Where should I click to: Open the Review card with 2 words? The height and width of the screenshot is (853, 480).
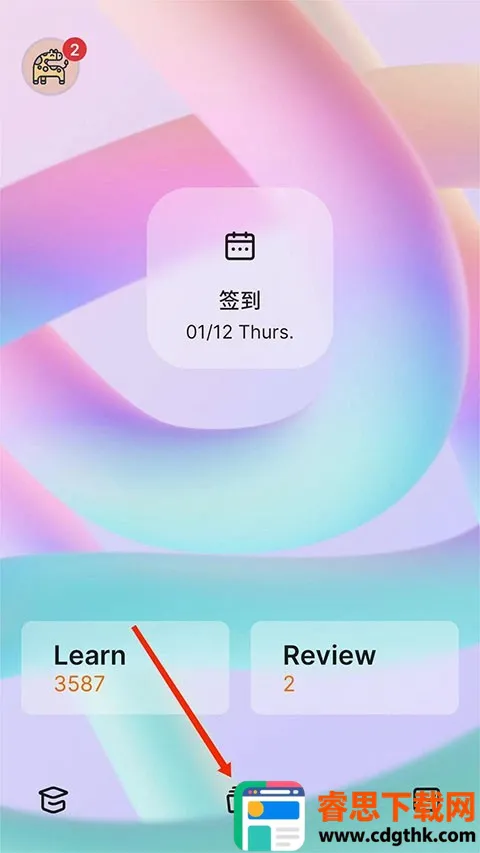pos(354,667)
